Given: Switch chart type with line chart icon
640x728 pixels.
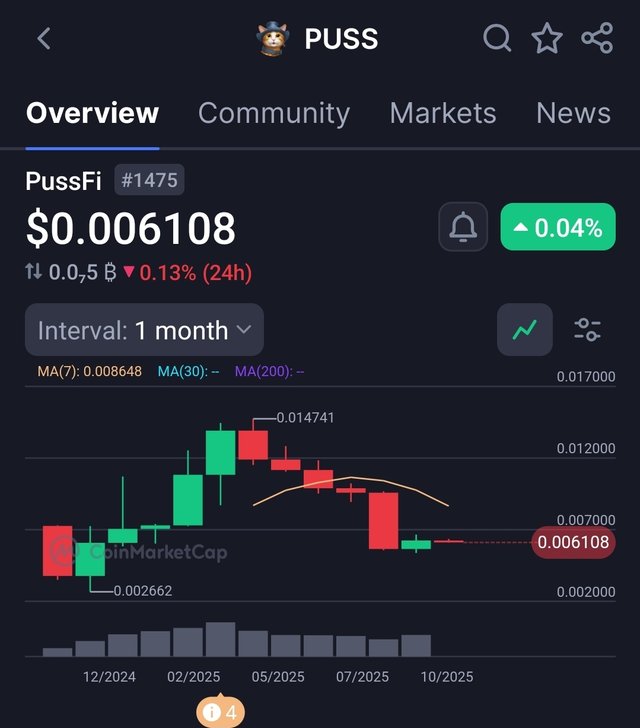Looking at the screenshot, I should click(525, 330).
